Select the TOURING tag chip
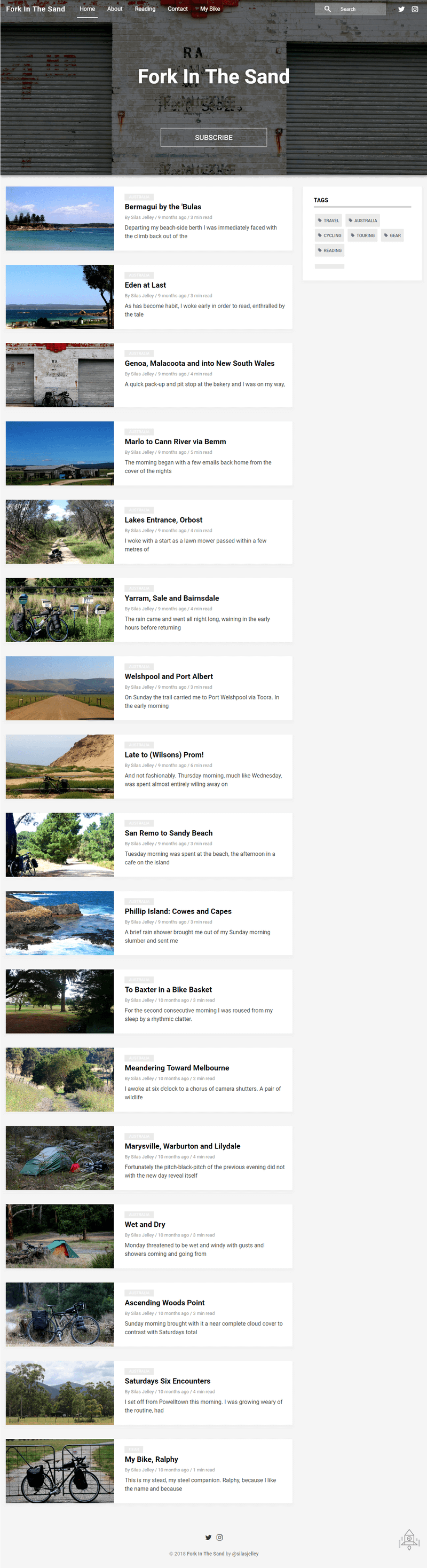Viewport: 427px width, 1568px height. pos(362,235)
